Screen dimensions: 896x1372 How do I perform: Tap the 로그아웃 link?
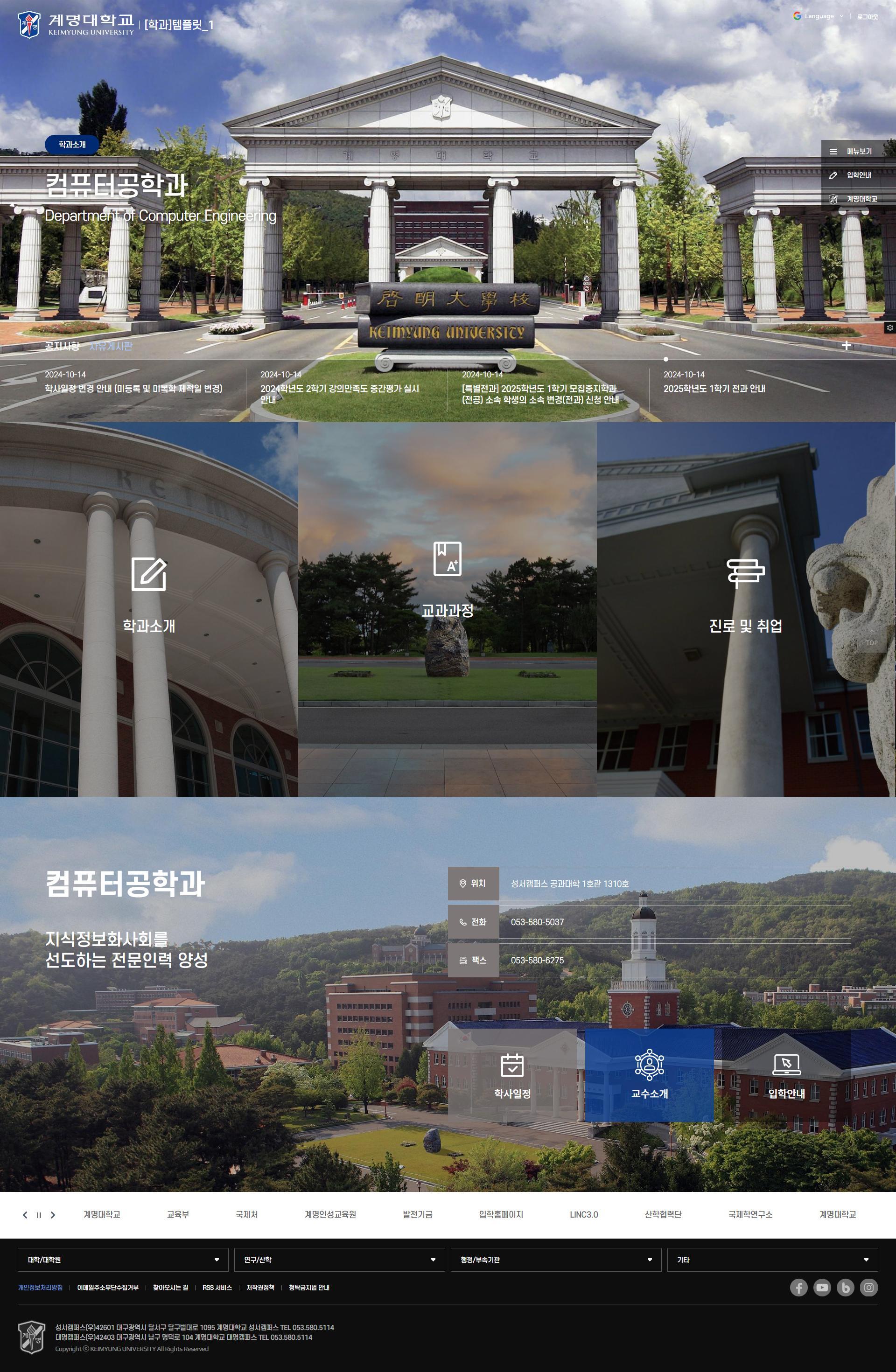coord(867,17)
